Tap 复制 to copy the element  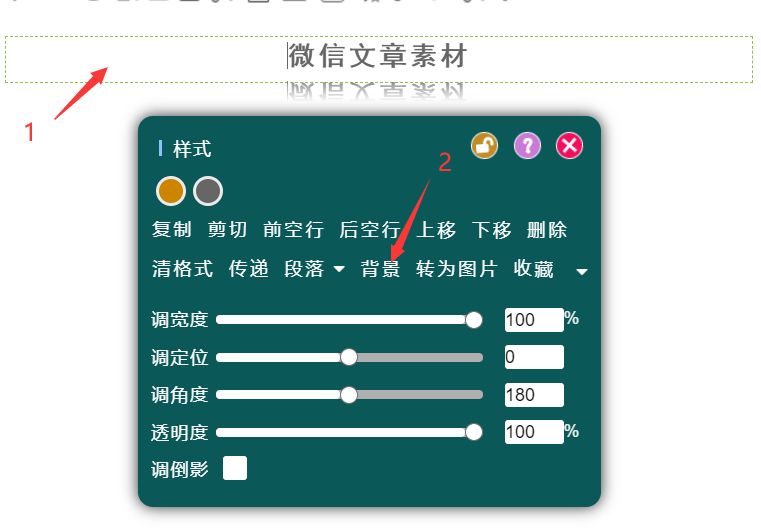[x=171, y=230]
